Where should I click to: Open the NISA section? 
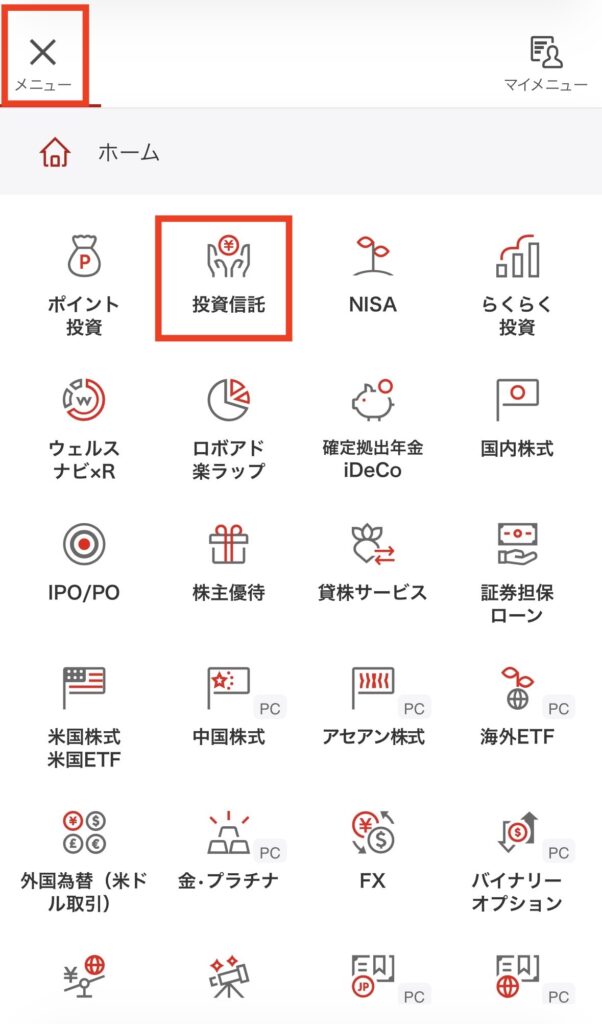pyautogui.click(x=372, y=276)
